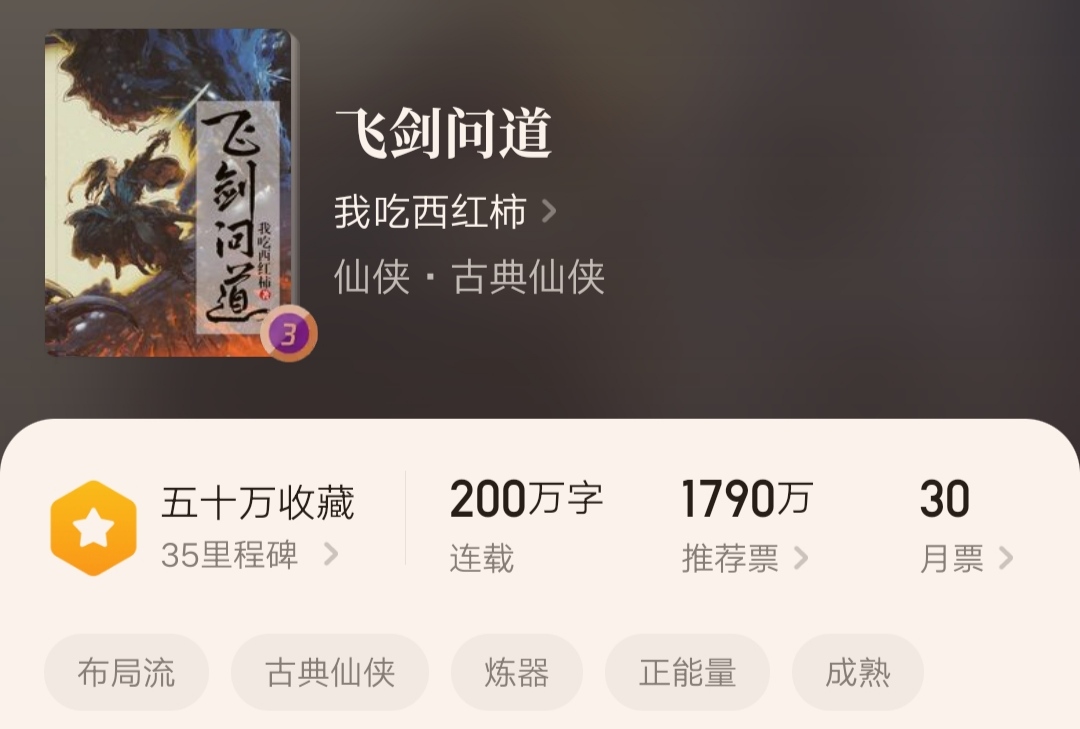Viewport: 1080px width, 729px height.
Task: Select the 成熟 tag
Action: pos(857,673)
